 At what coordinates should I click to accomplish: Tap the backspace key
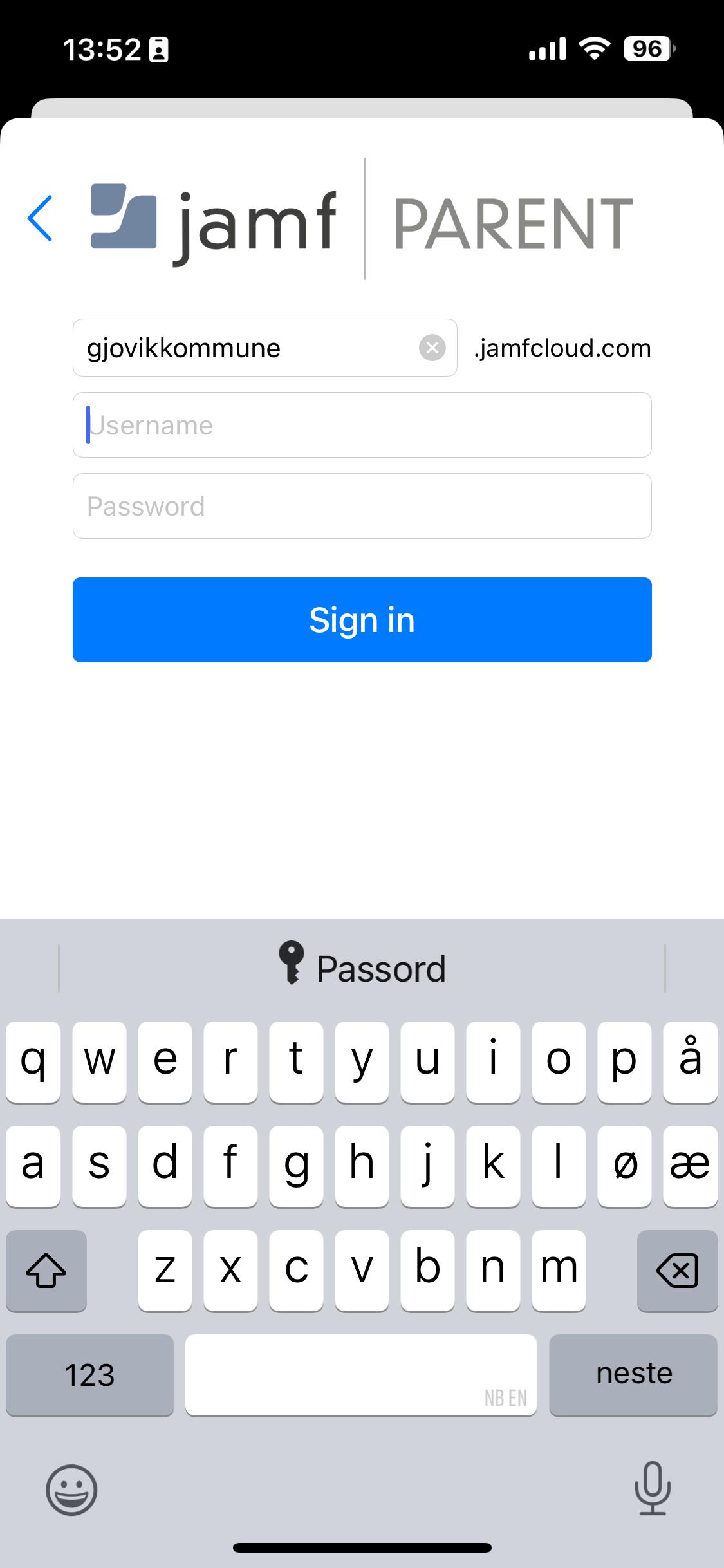pyautogui.click(x=677, y=1271)
